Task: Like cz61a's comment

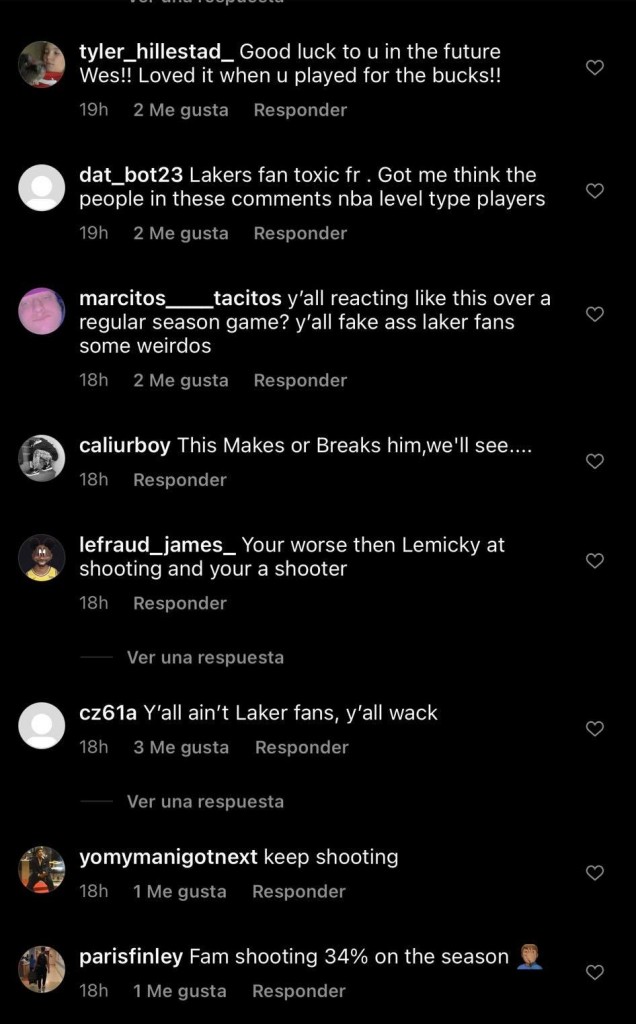Action: click(x=594, y=729)
